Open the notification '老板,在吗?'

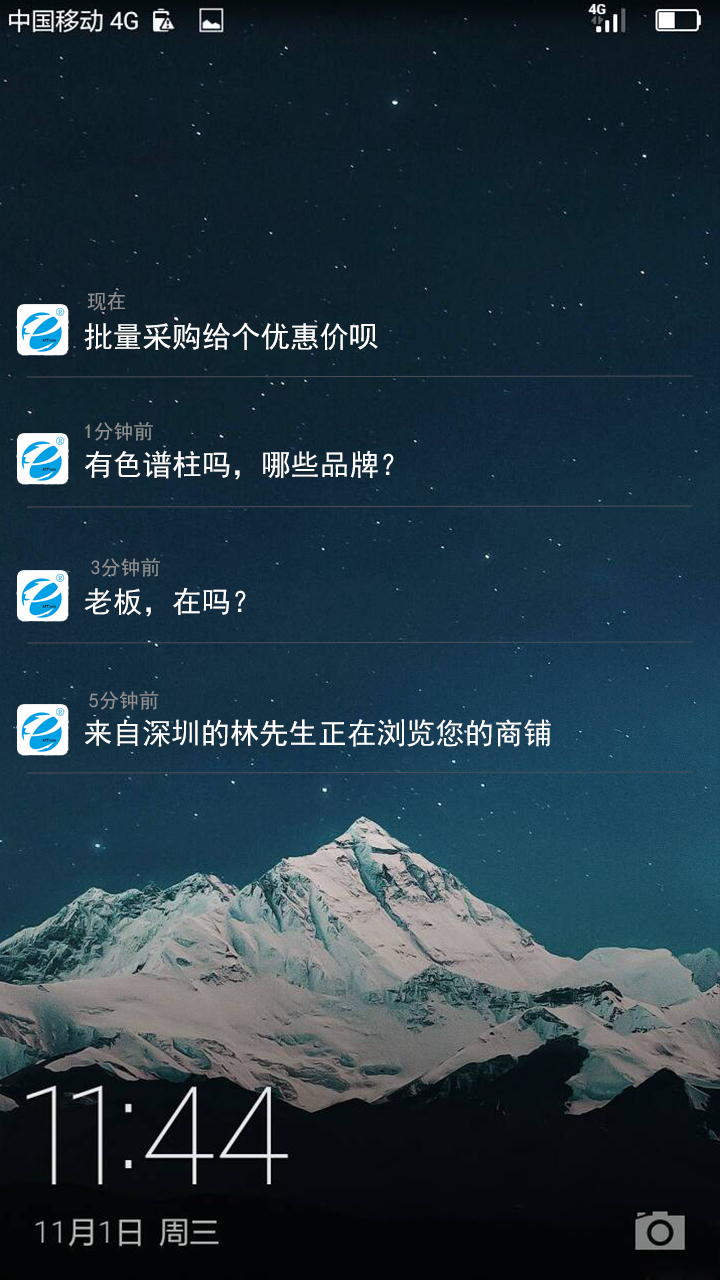tap(166, 602)
